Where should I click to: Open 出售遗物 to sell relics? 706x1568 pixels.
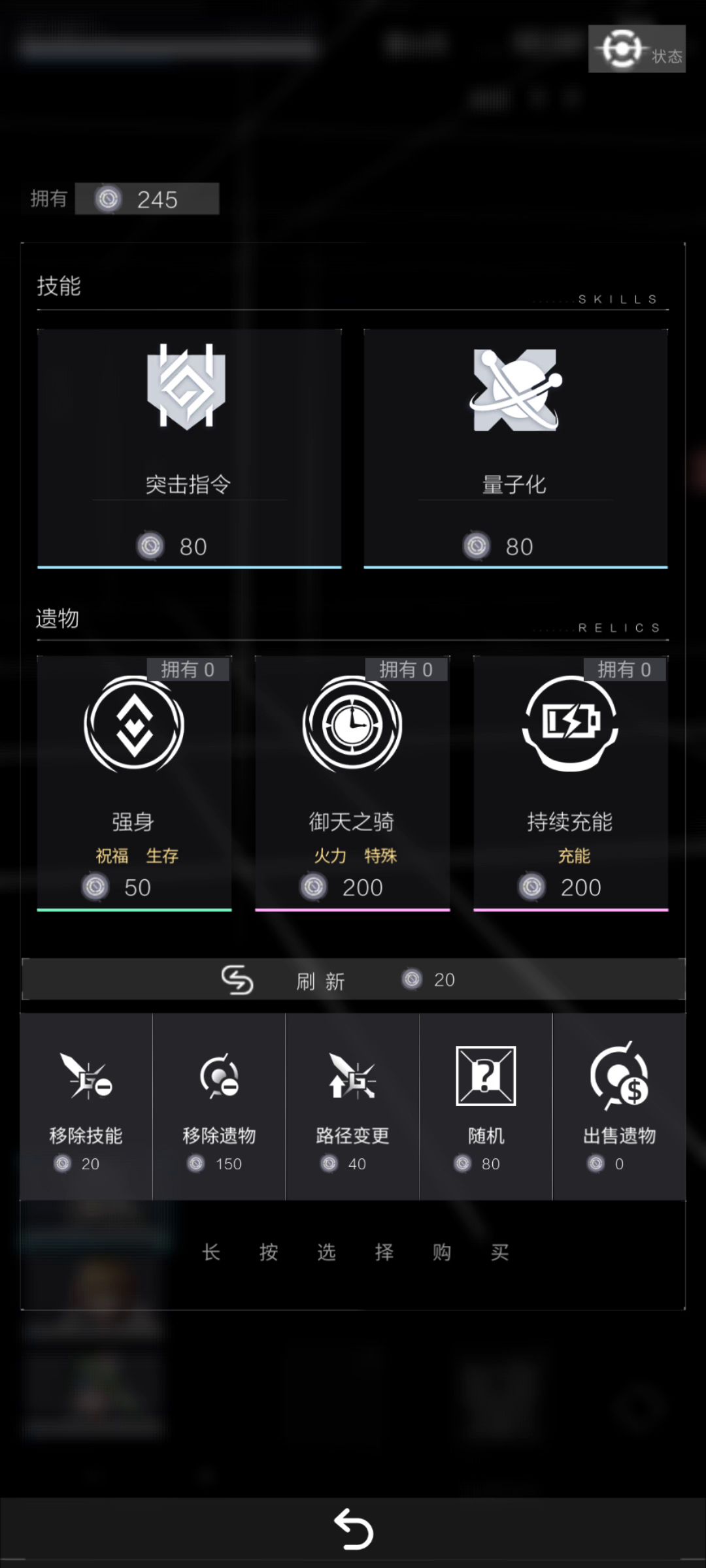coord(619,1106)
